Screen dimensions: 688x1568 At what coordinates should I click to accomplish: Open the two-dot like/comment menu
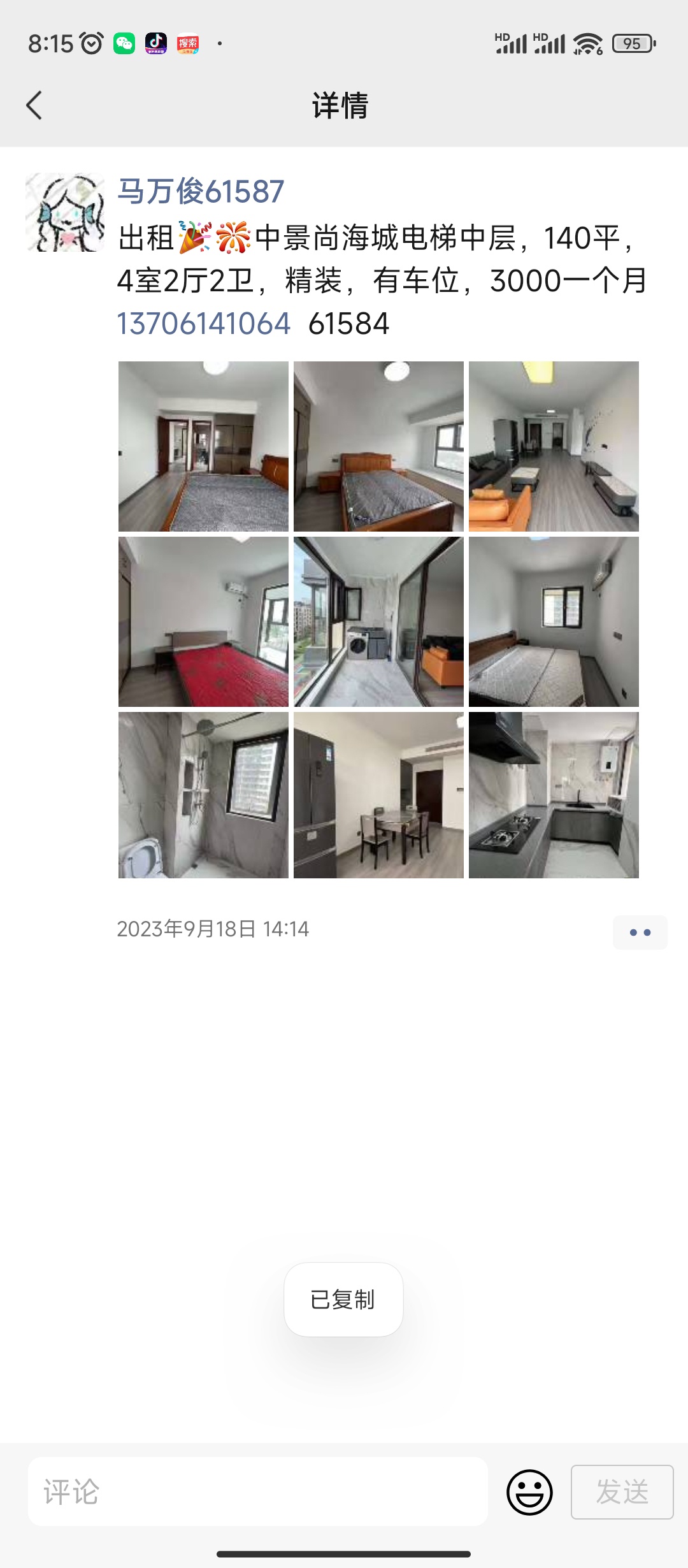point(640,933)
